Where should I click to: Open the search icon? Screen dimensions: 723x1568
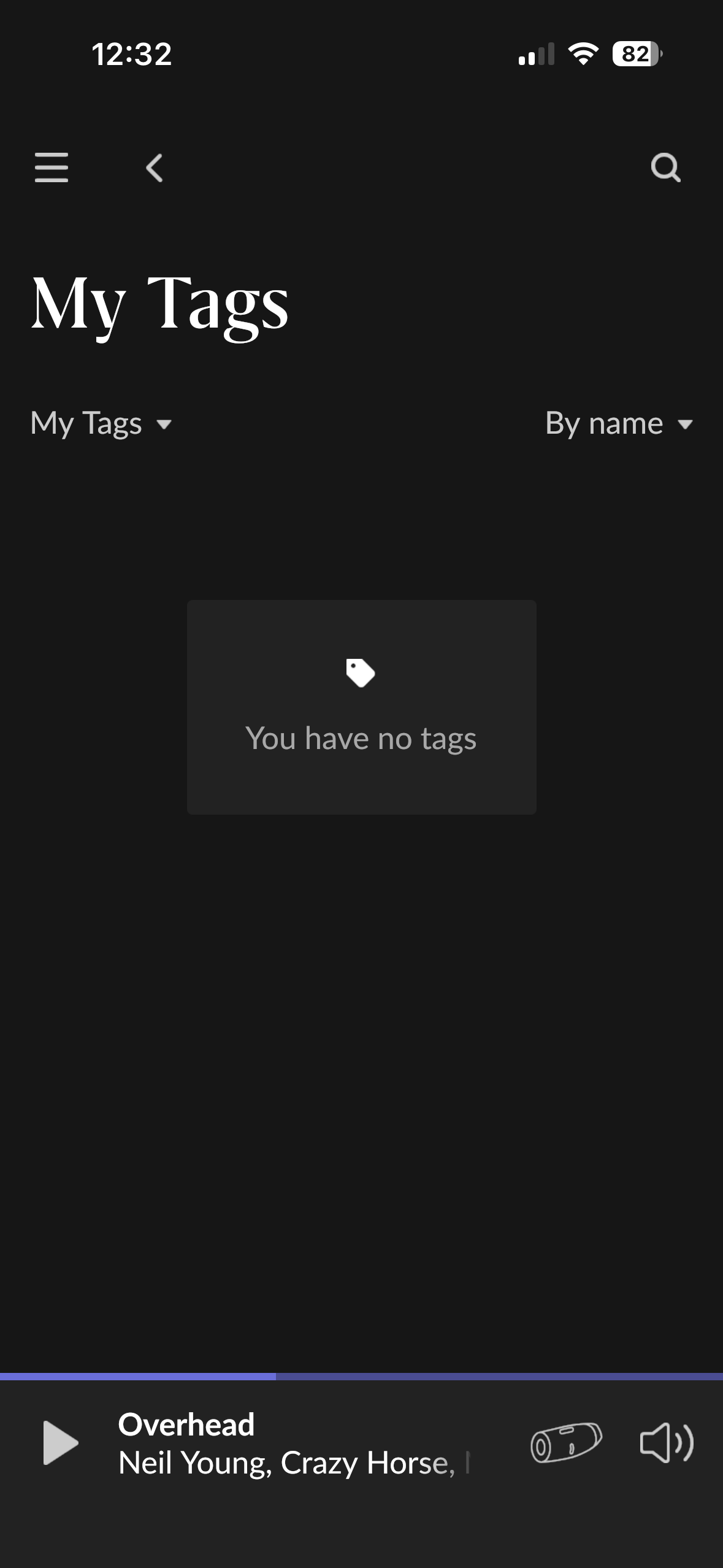pyautogui.click(x=665, y=167)
